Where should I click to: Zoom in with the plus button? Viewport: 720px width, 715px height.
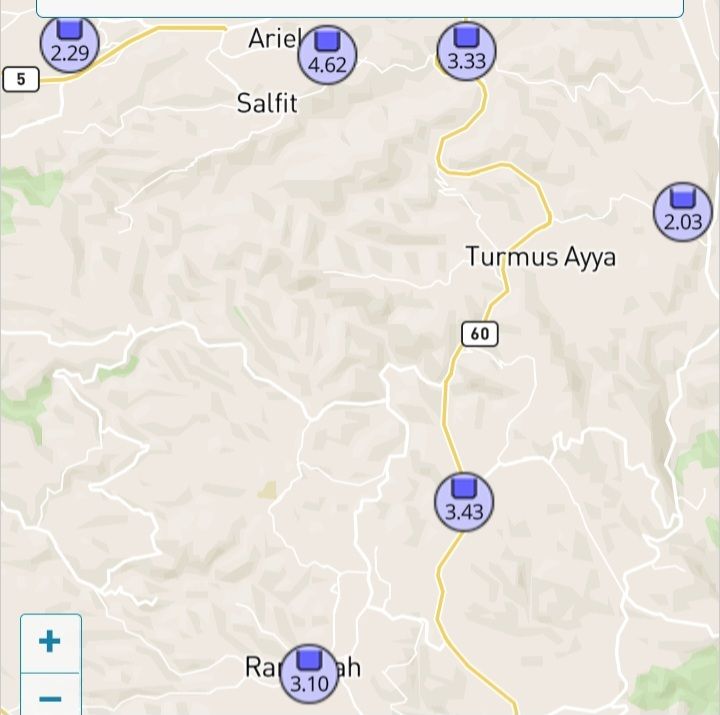(50, 642)
